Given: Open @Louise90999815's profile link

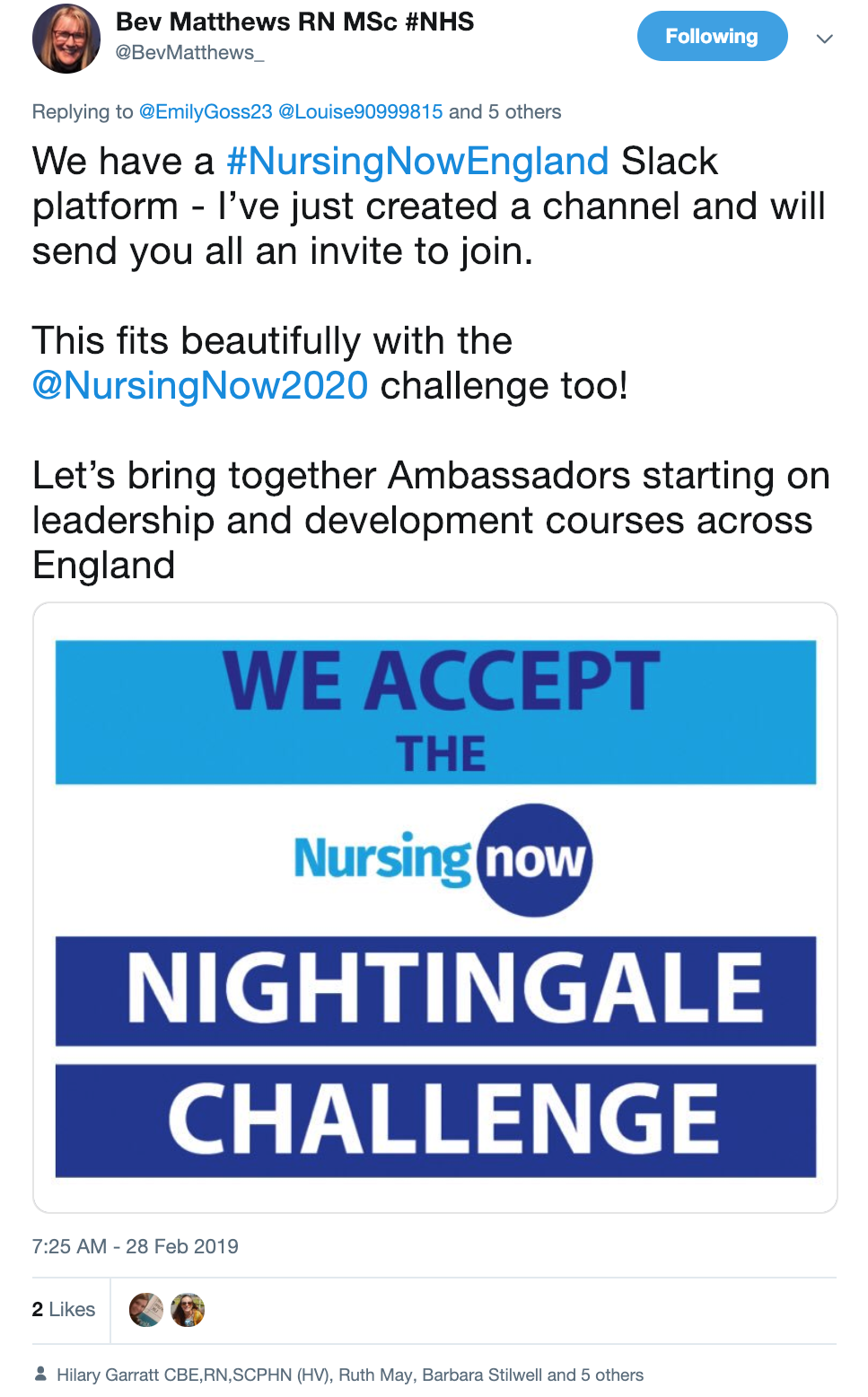Looking at the screenshot, I should point(361,111).
